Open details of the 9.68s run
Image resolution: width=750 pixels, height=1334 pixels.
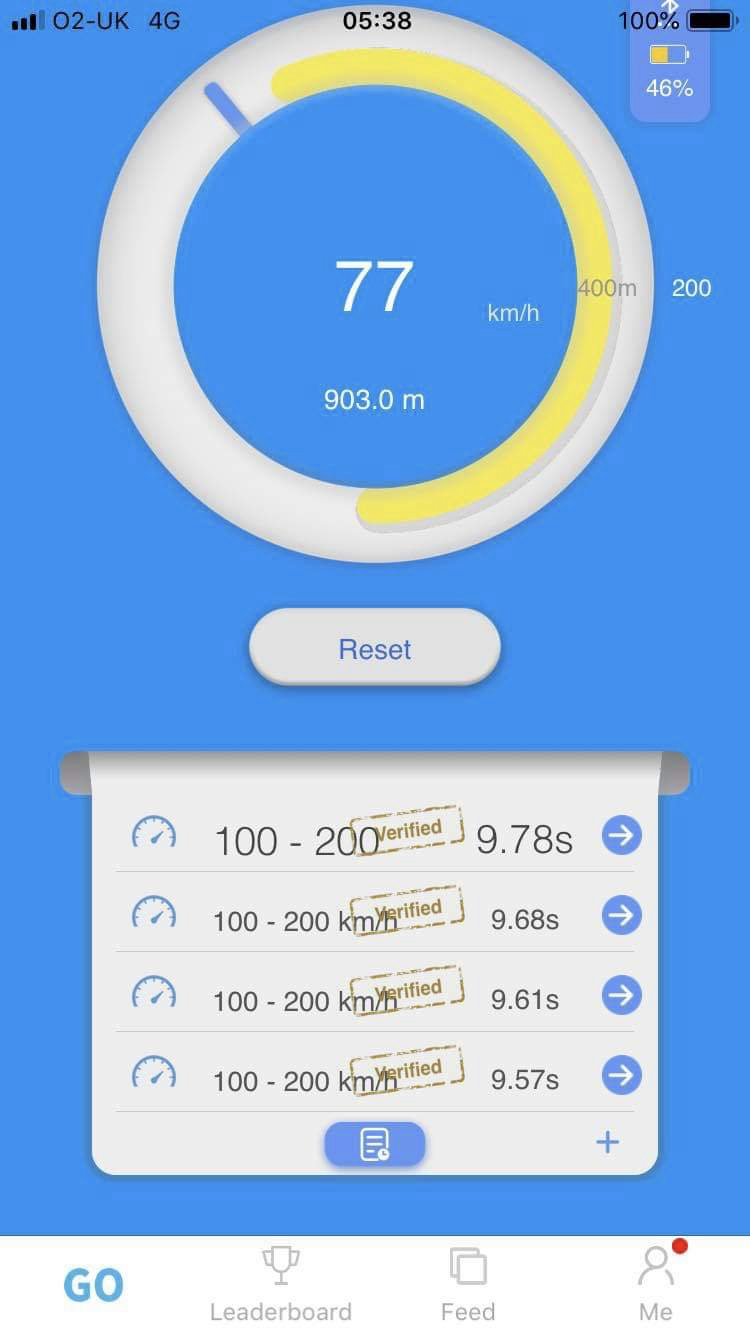click(x=621, y=915)
